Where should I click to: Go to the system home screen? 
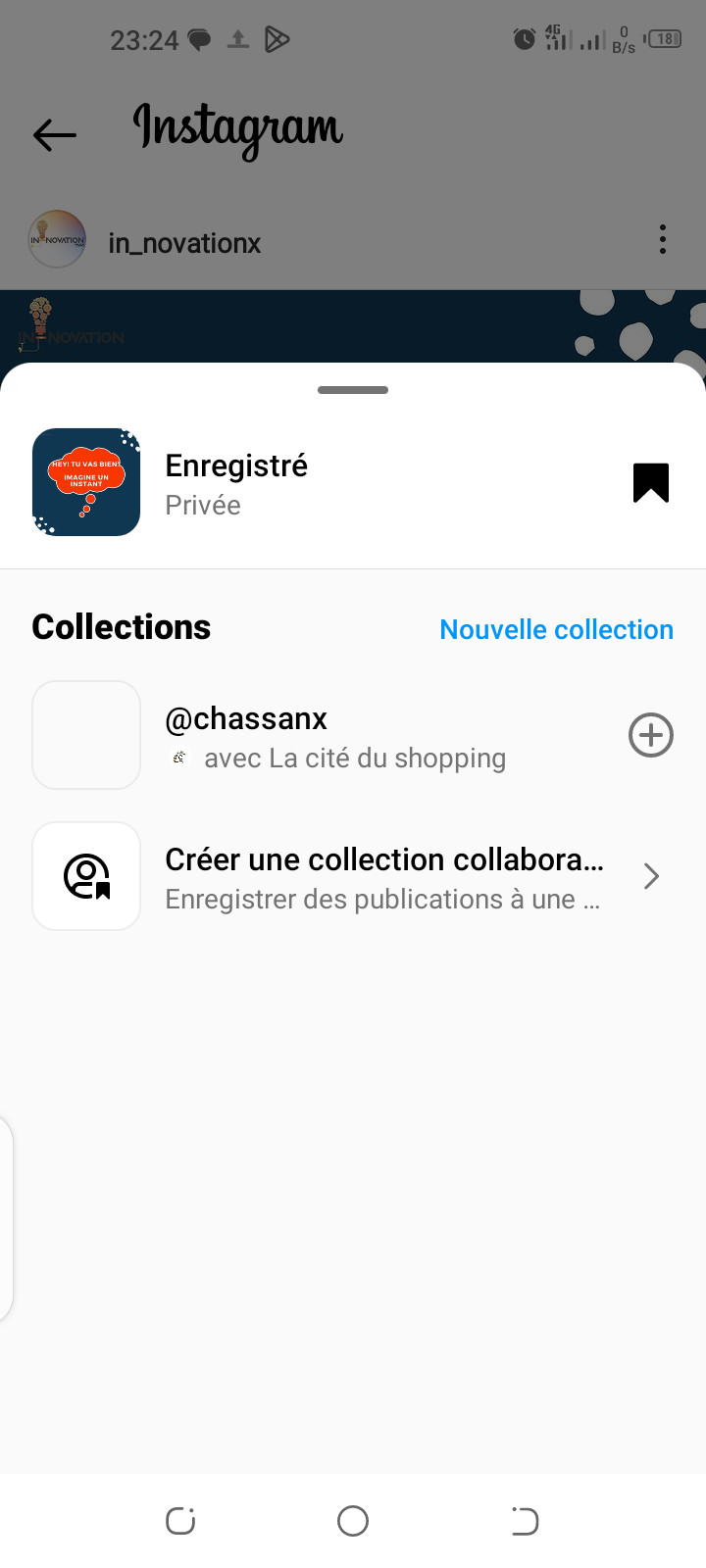tap(353, 1521)
